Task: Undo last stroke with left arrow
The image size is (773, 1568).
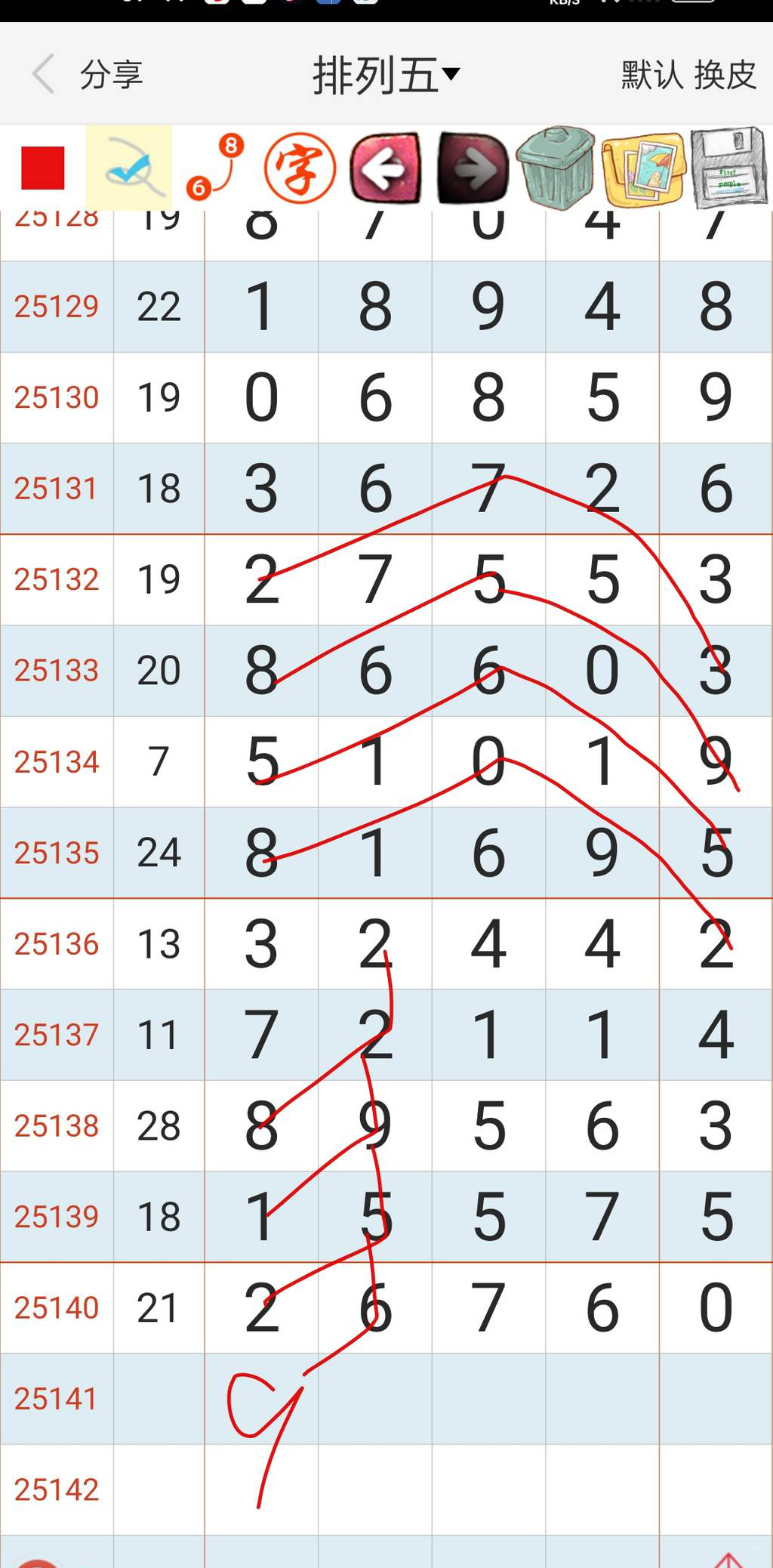Action: pyautogui.click(x=386, y=168)
